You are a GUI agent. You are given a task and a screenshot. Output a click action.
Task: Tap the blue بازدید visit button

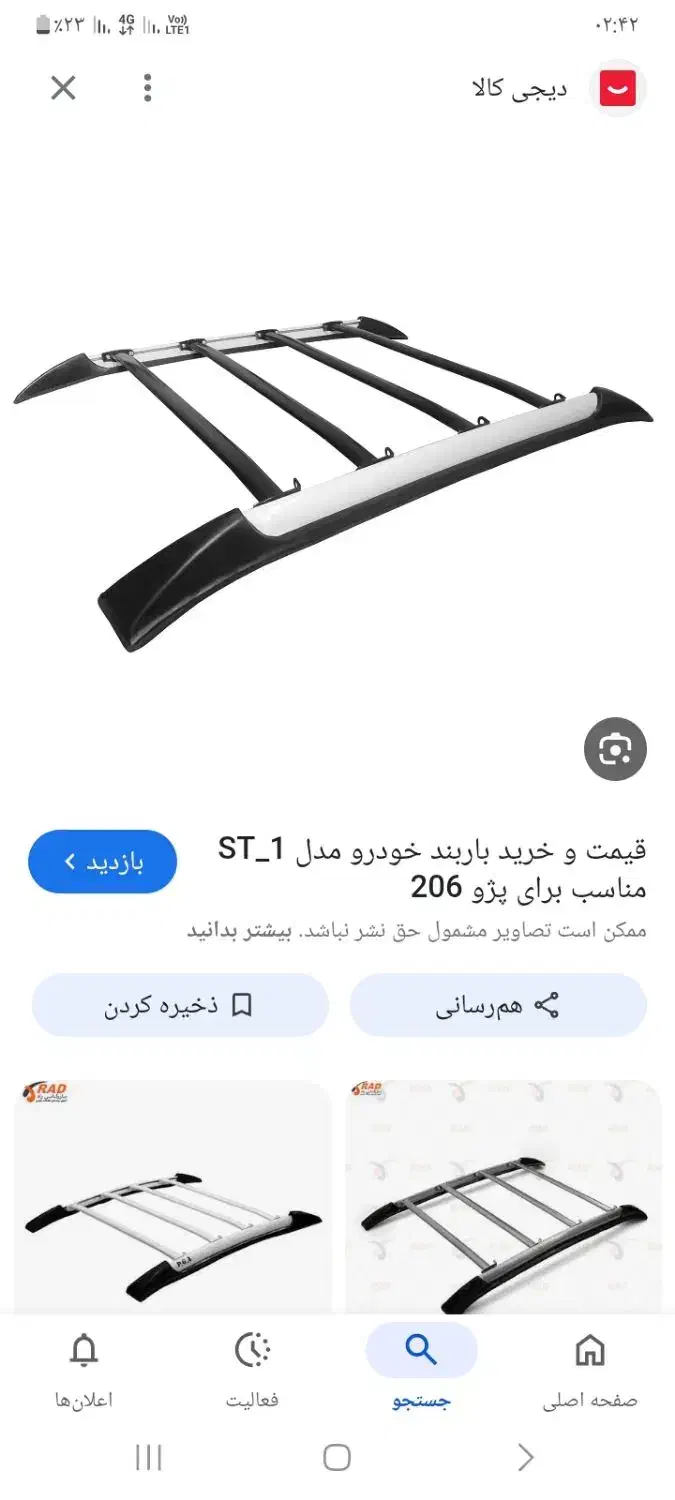tap(103, 861)
